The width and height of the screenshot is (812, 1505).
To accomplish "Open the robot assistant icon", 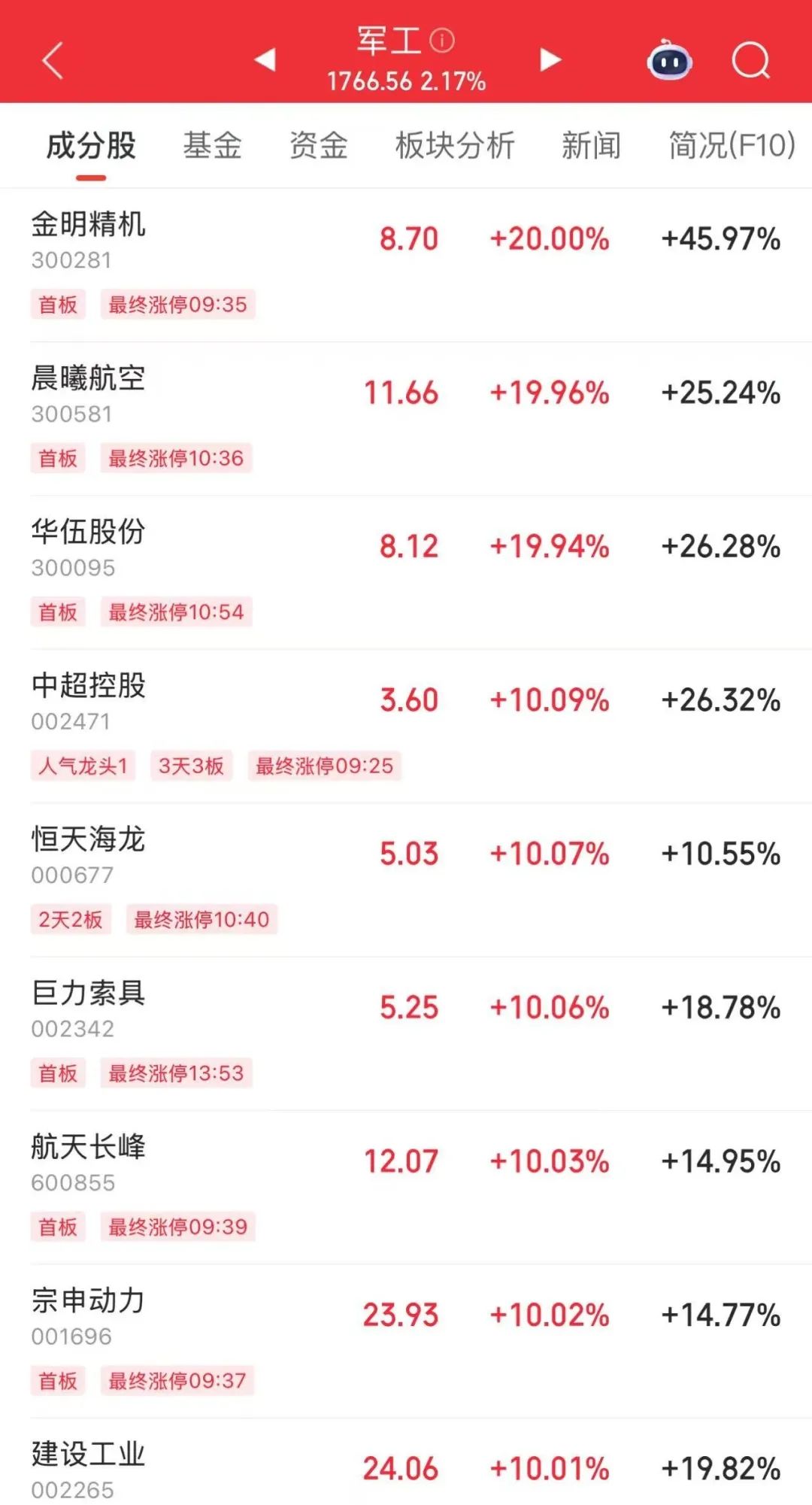I will (669, 60).
